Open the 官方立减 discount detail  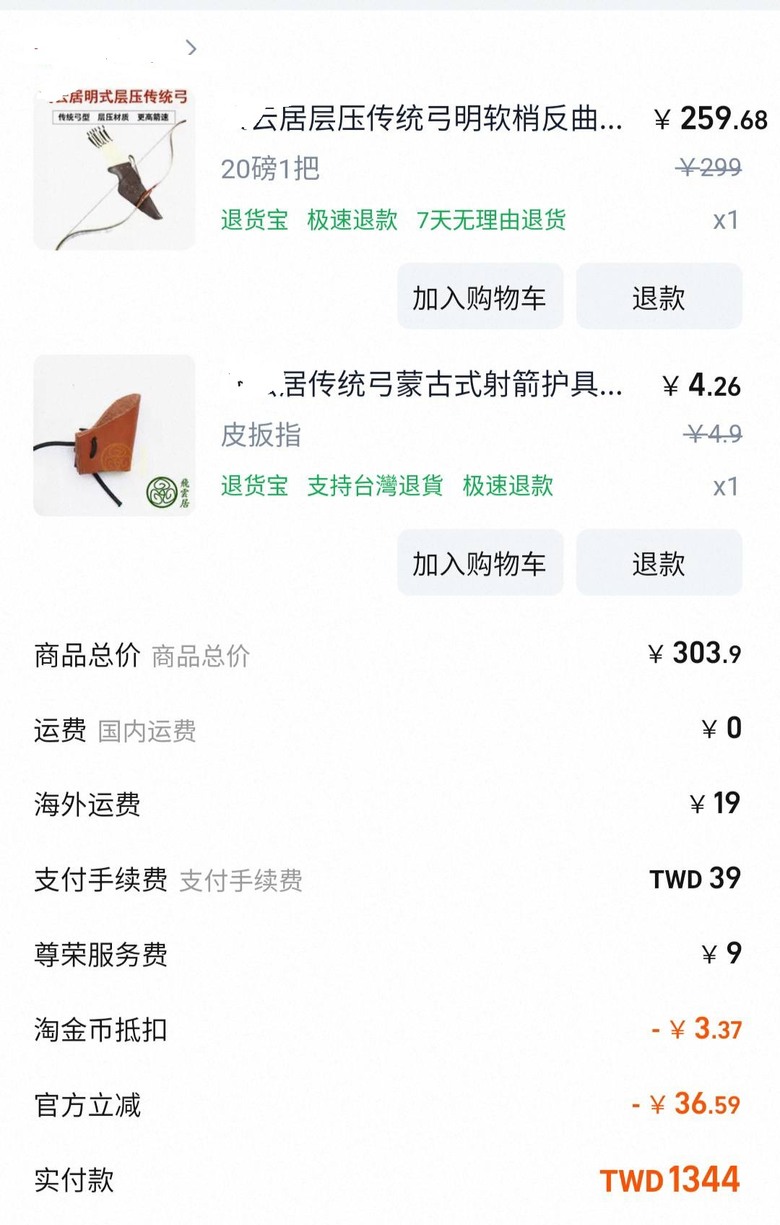point(390,1106)
